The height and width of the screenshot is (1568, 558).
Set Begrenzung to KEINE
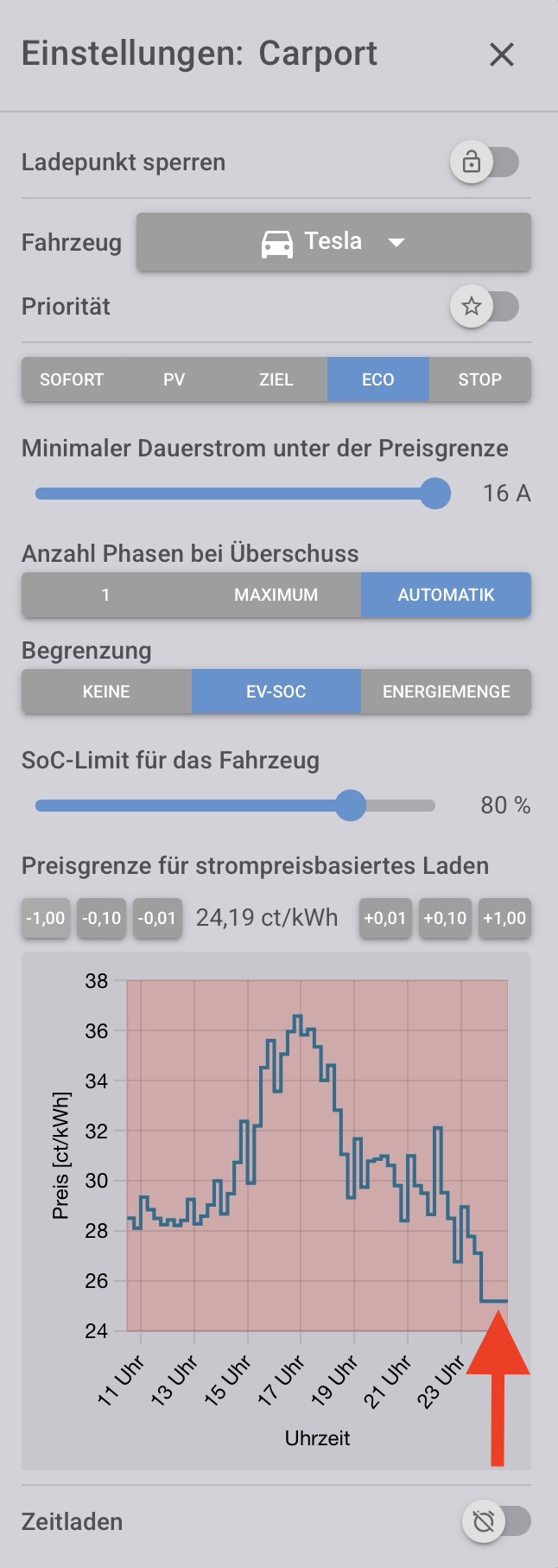pyautogui.click(x=105, y=692)
